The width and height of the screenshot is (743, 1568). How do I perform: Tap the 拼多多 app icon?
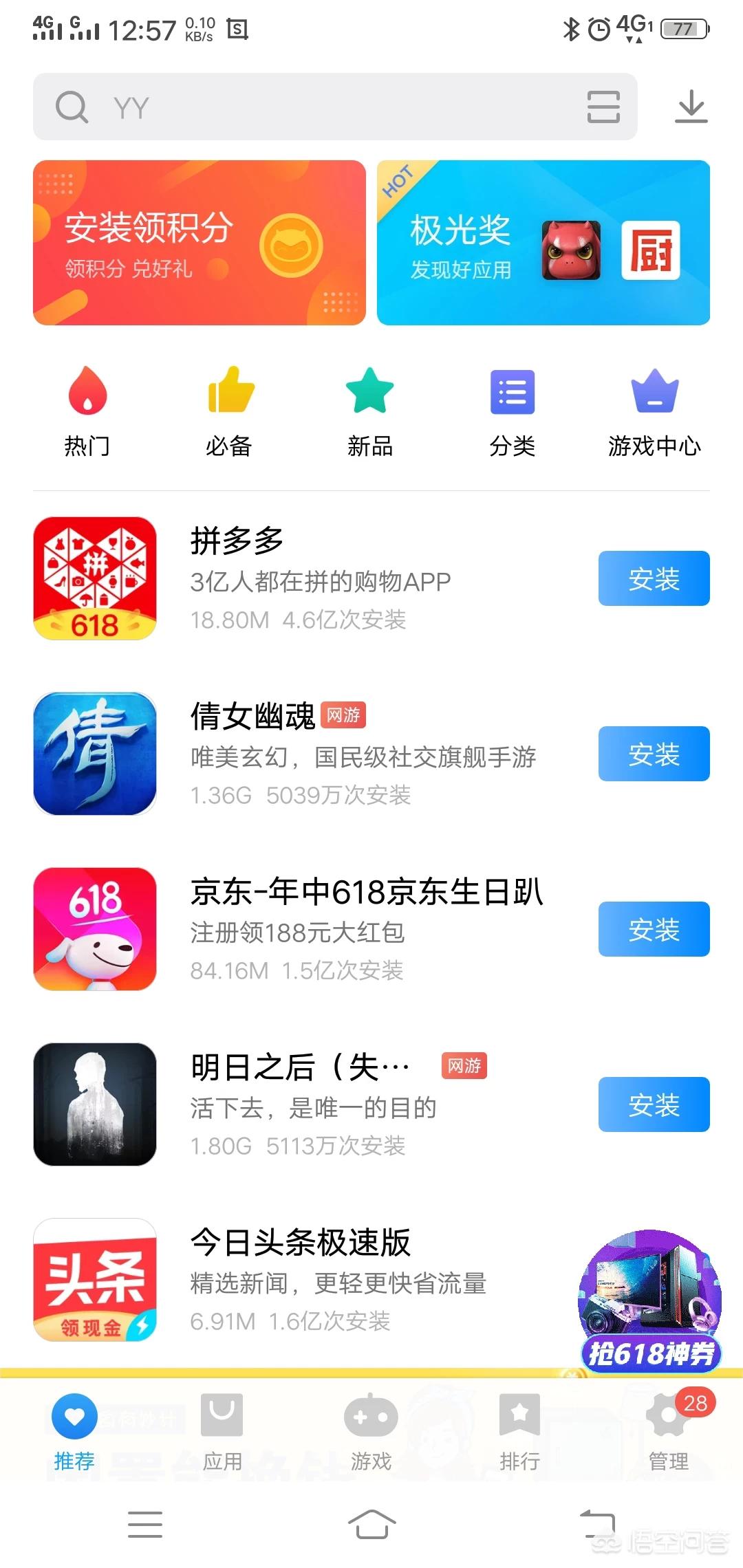point(95,578)
